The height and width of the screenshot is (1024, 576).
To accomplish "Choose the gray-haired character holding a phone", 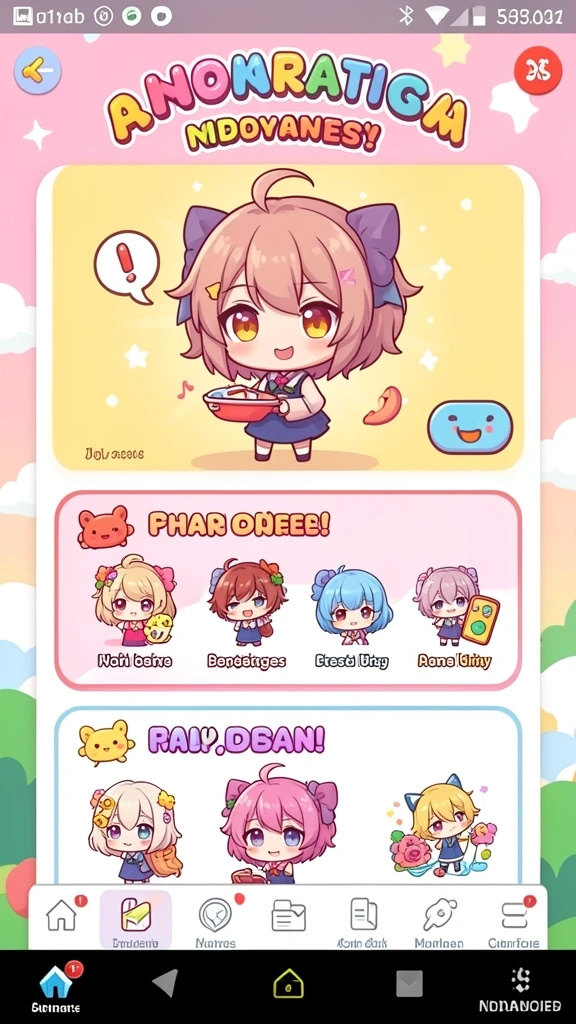I will pos(456,612).
